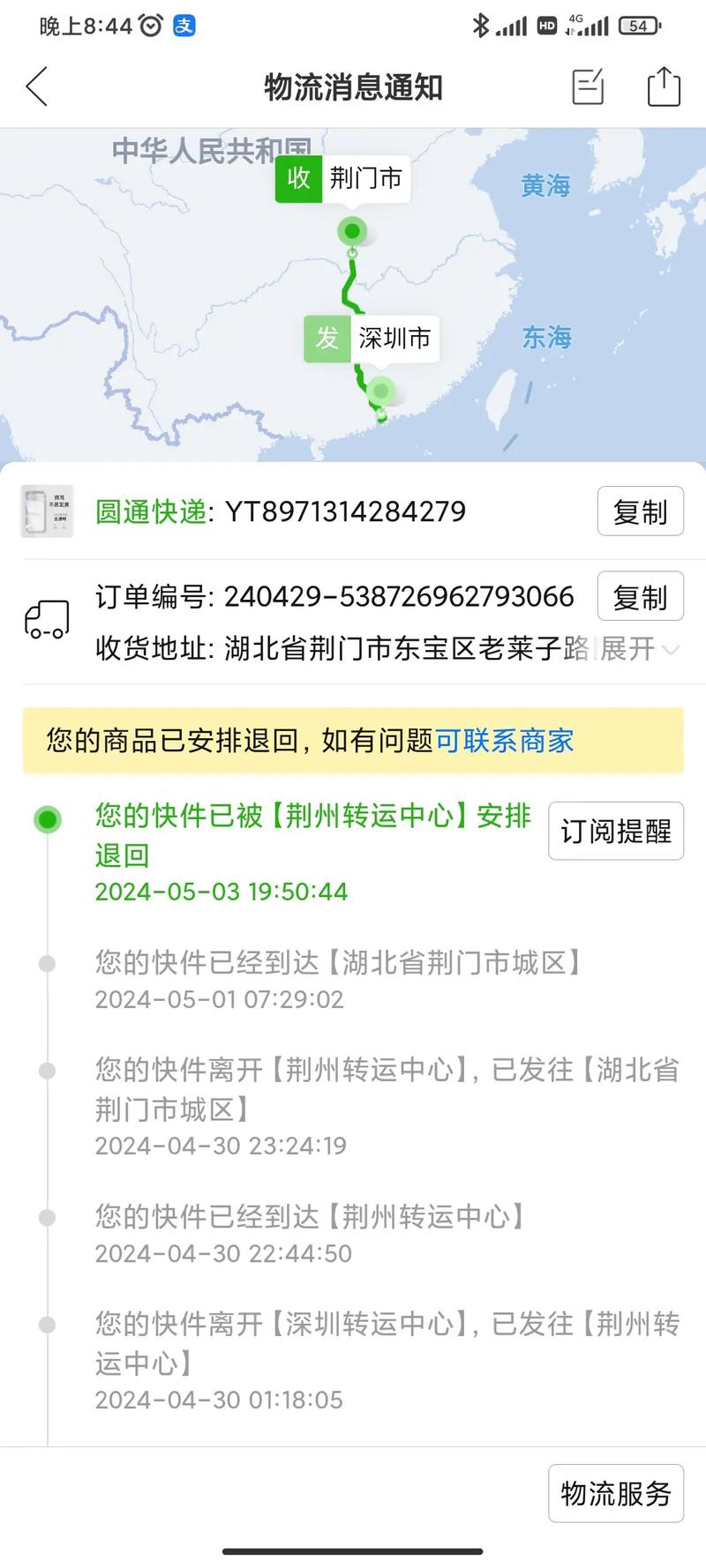
Task: Open the 可联系商家 link
Action: pos(504,741)
